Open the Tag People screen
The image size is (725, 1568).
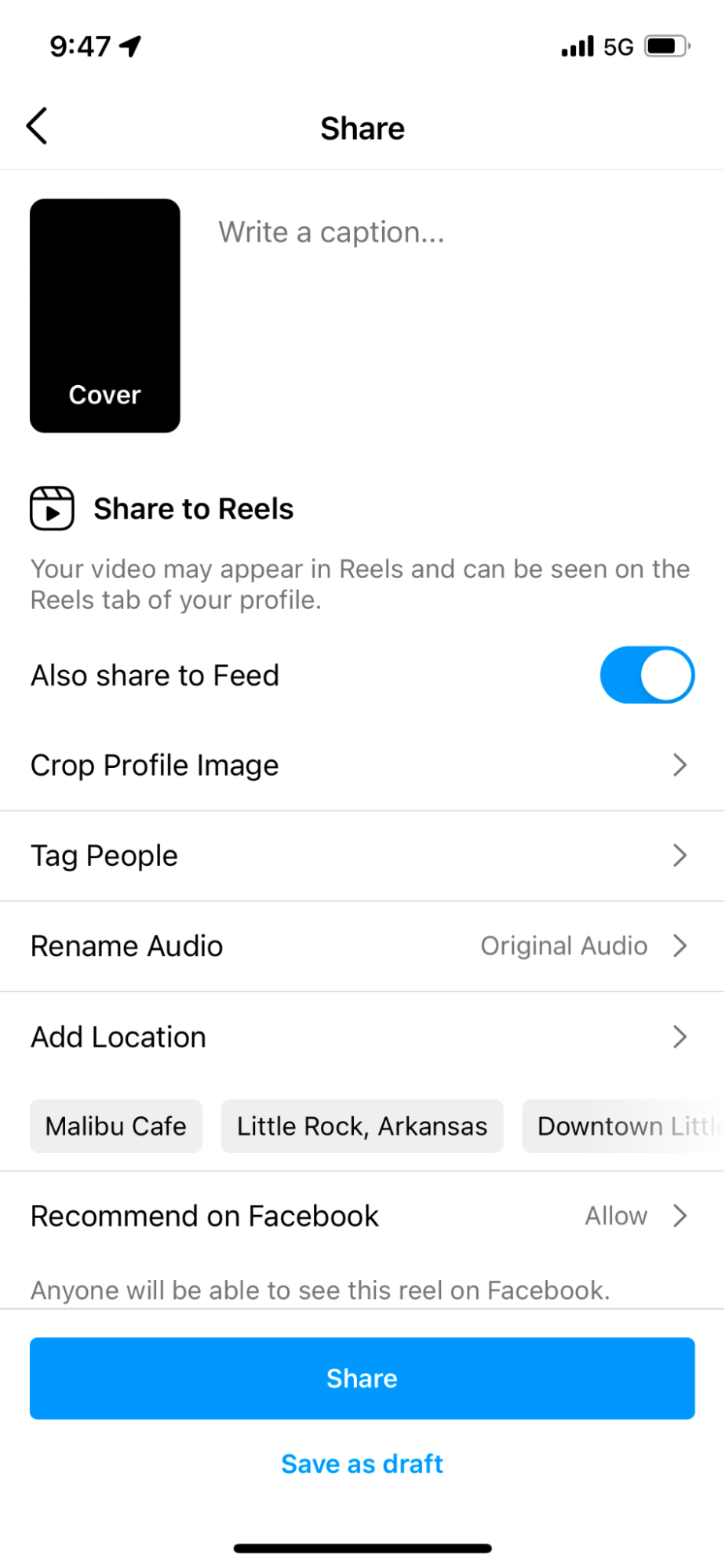coord(362,855)
